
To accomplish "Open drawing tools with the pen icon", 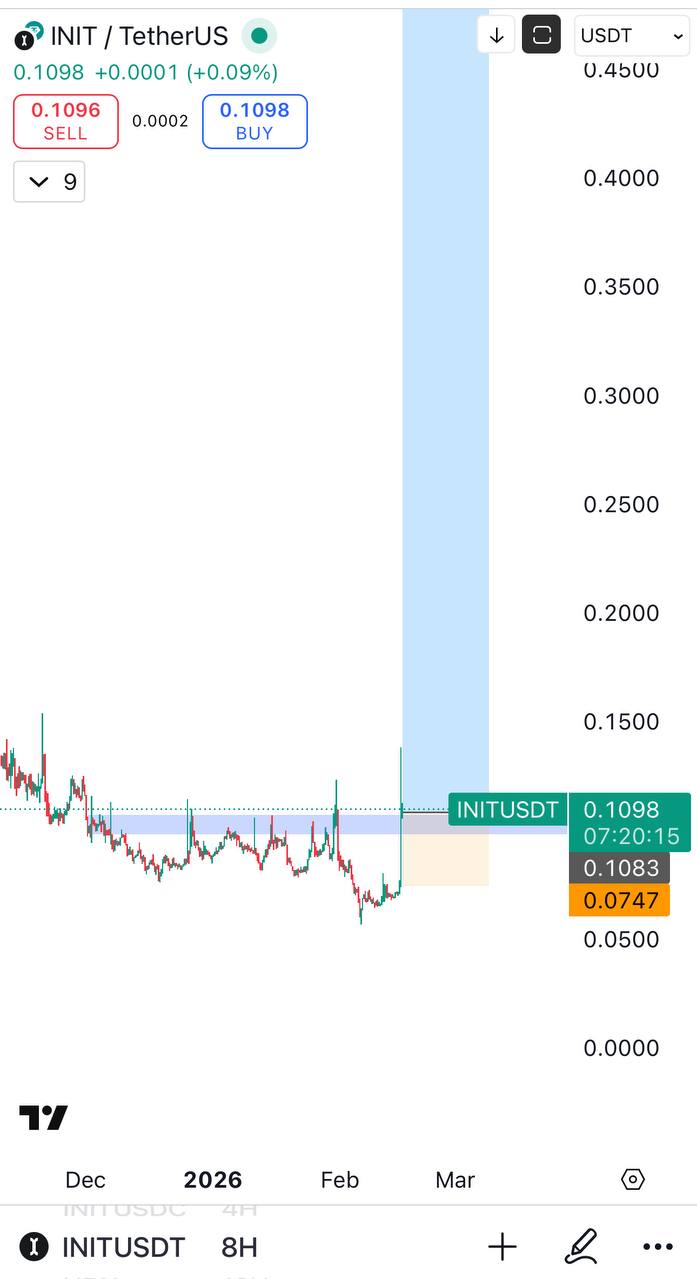I will coord(581,1246).
